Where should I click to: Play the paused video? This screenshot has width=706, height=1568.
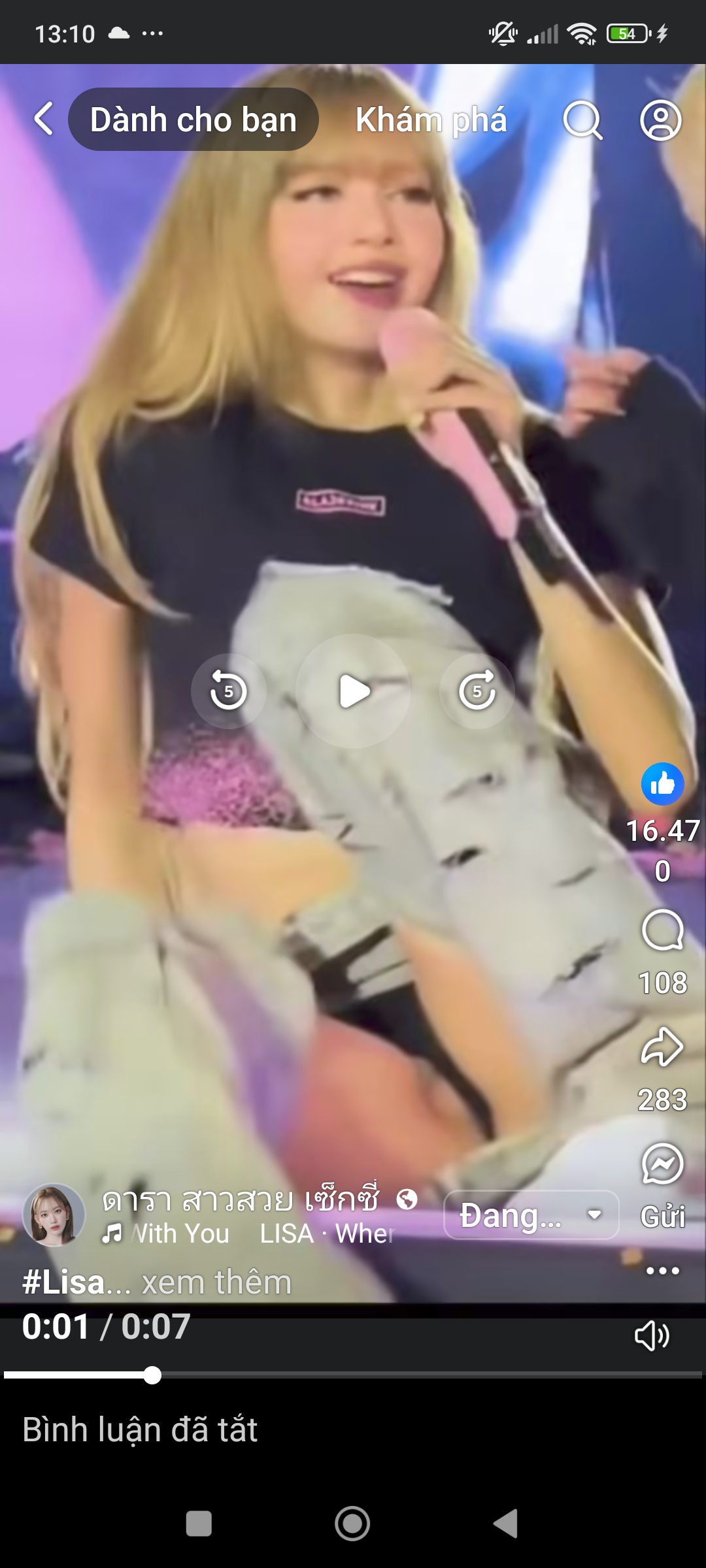coord(353,691)
